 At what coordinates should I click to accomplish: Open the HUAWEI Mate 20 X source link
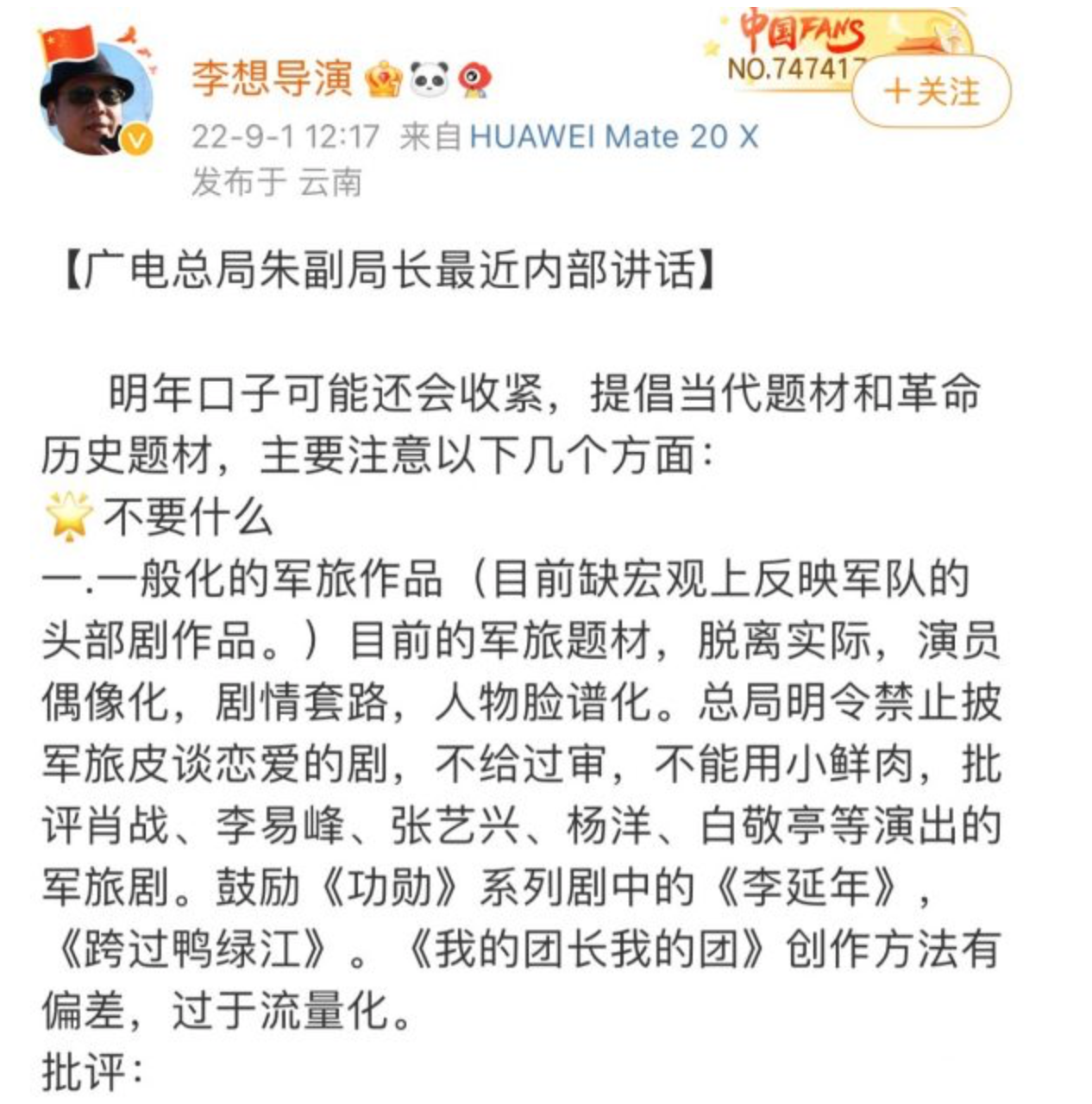tap(613, 136)
